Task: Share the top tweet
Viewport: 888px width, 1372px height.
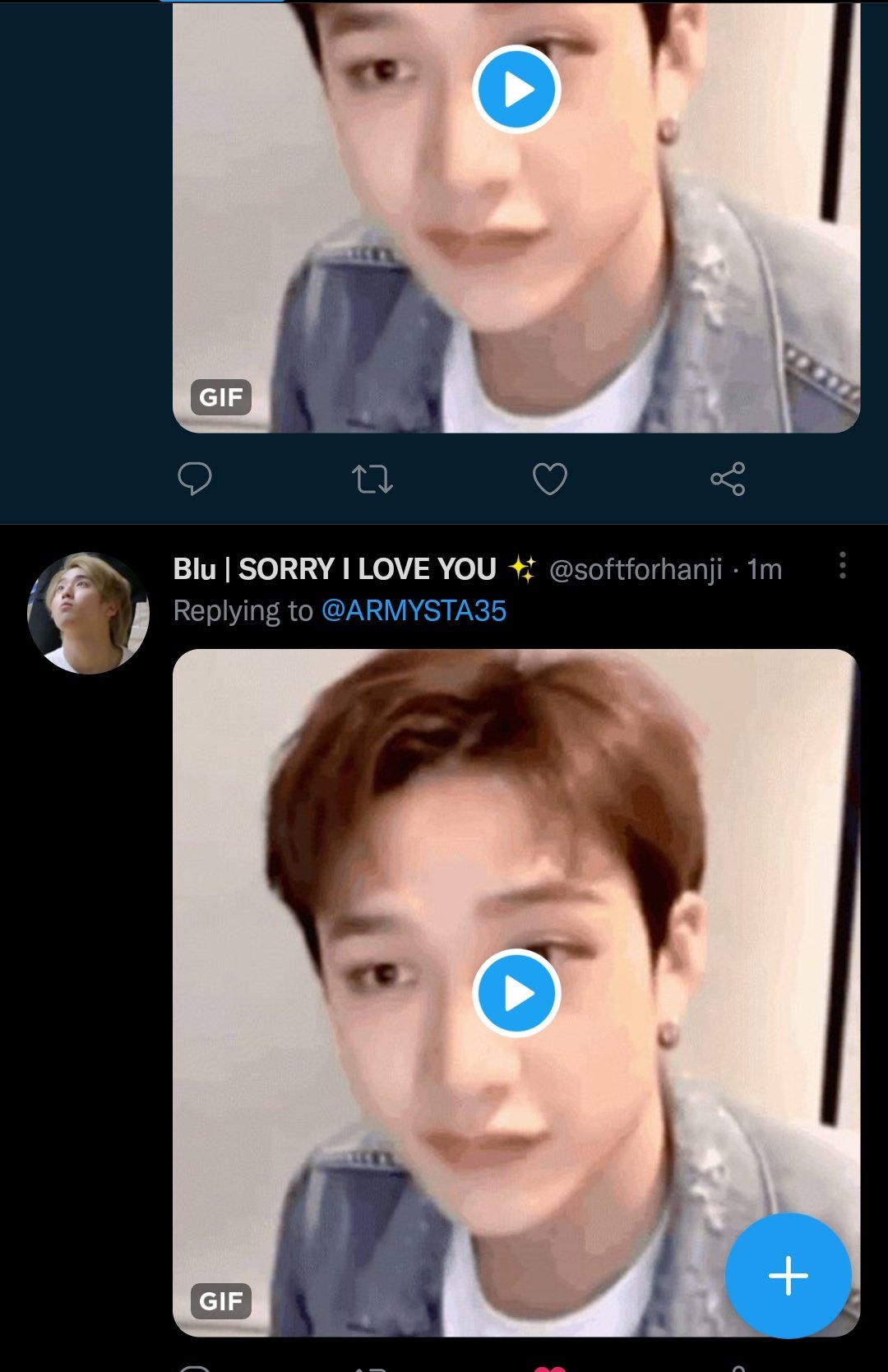Action: (x=728, y=479)
